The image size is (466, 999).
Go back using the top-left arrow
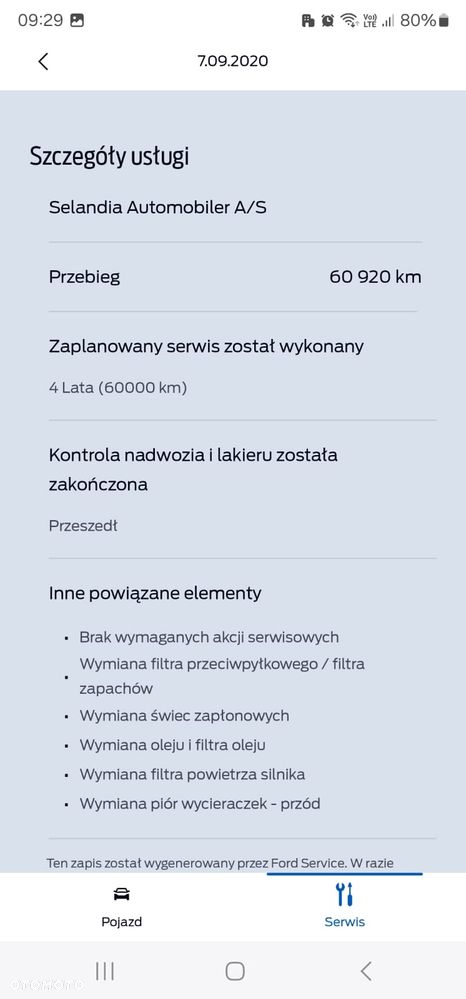[43, 61]
